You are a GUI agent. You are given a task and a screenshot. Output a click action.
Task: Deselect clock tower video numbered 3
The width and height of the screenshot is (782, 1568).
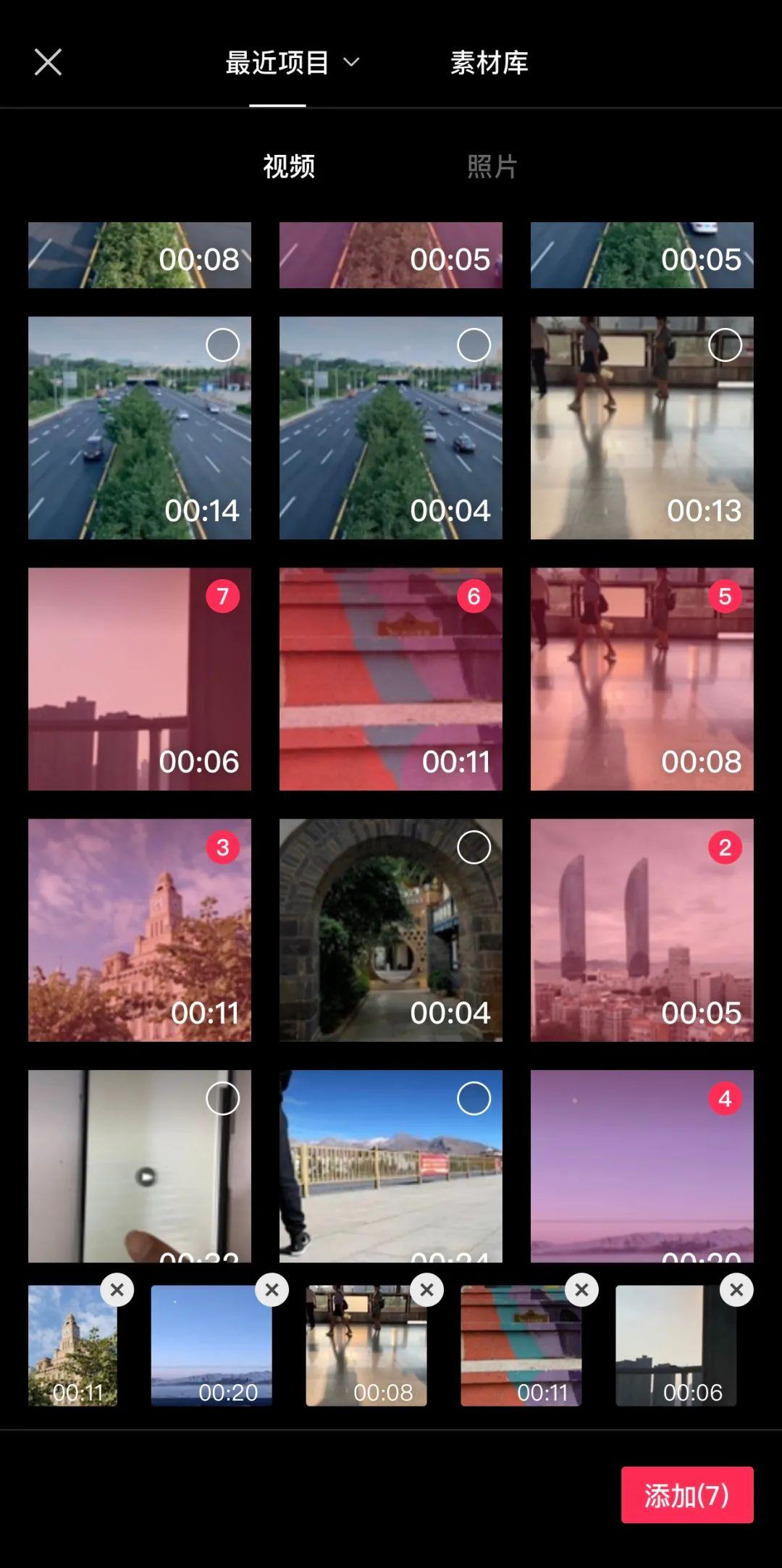222,848
